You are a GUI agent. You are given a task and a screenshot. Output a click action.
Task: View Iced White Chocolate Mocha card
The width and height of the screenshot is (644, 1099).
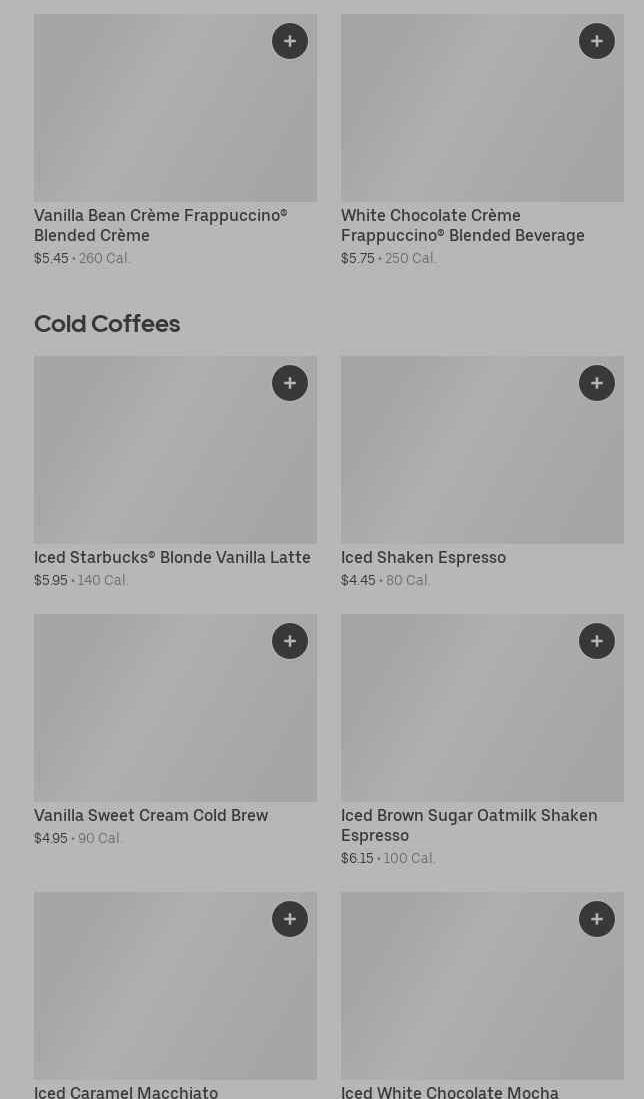tap(449, 1091)
